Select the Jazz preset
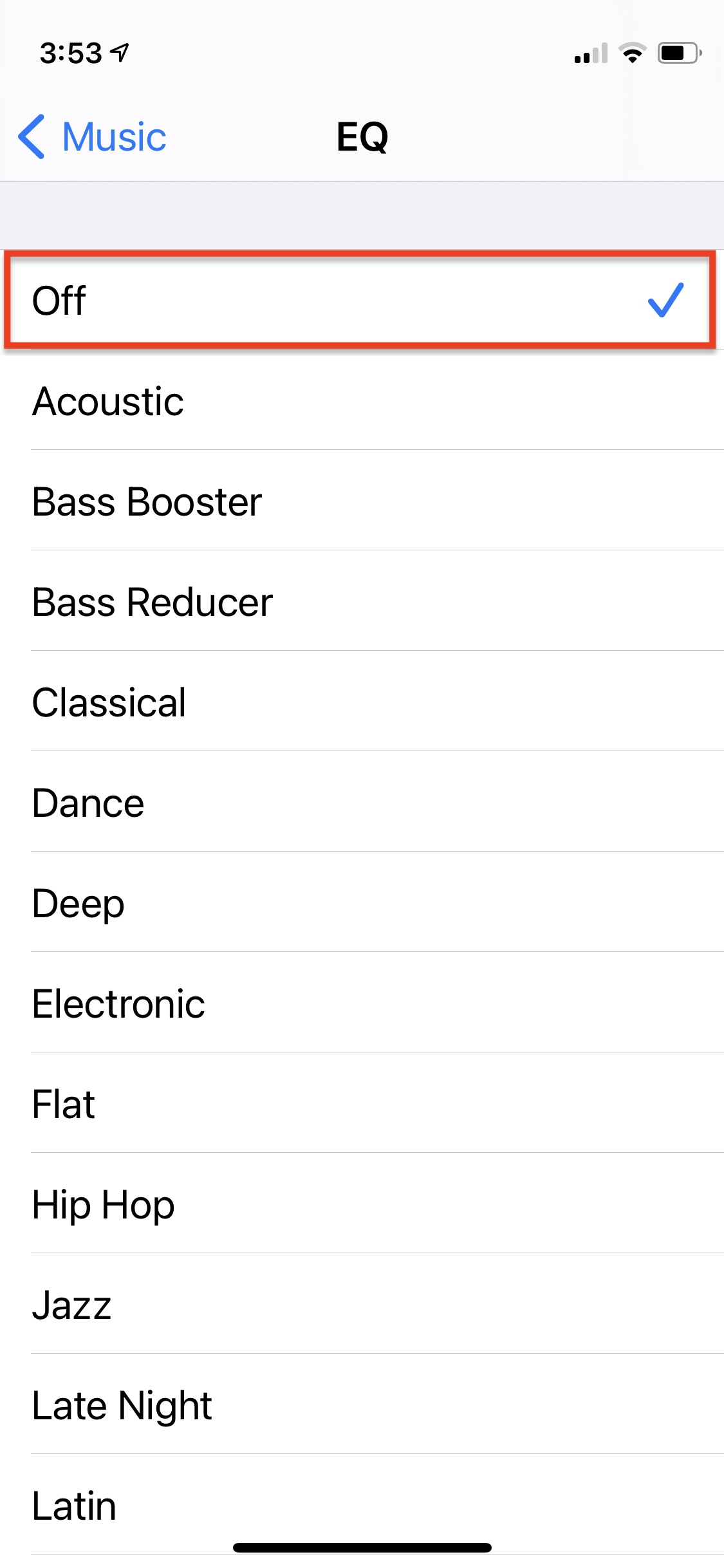Viewport: 724px width, 1568px height. 362,1304
